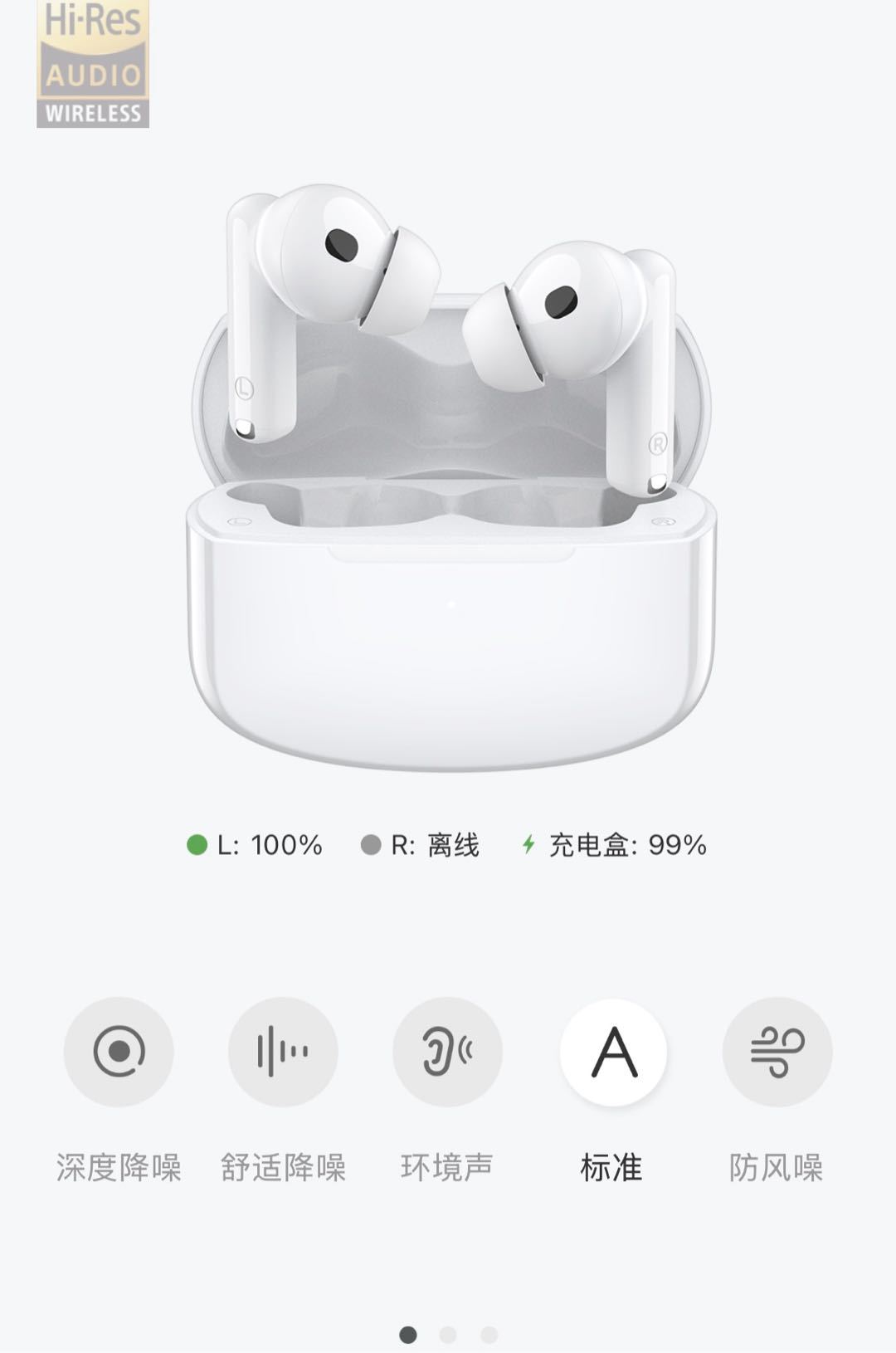This screenshot has width=896, height=1353.
Task: Jump to the second page indicator dot
Action: pyautogui.click(x=448, y=1335)
